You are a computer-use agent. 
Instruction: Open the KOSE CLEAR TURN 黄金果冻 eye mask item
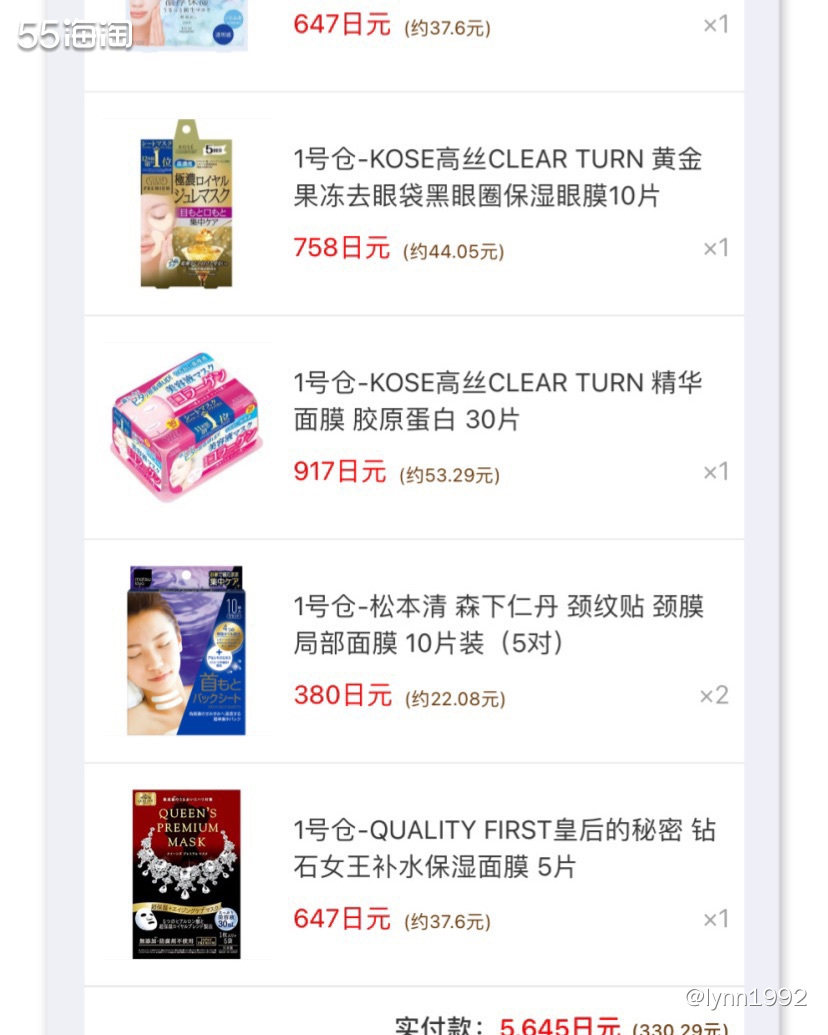pos(497,177)
